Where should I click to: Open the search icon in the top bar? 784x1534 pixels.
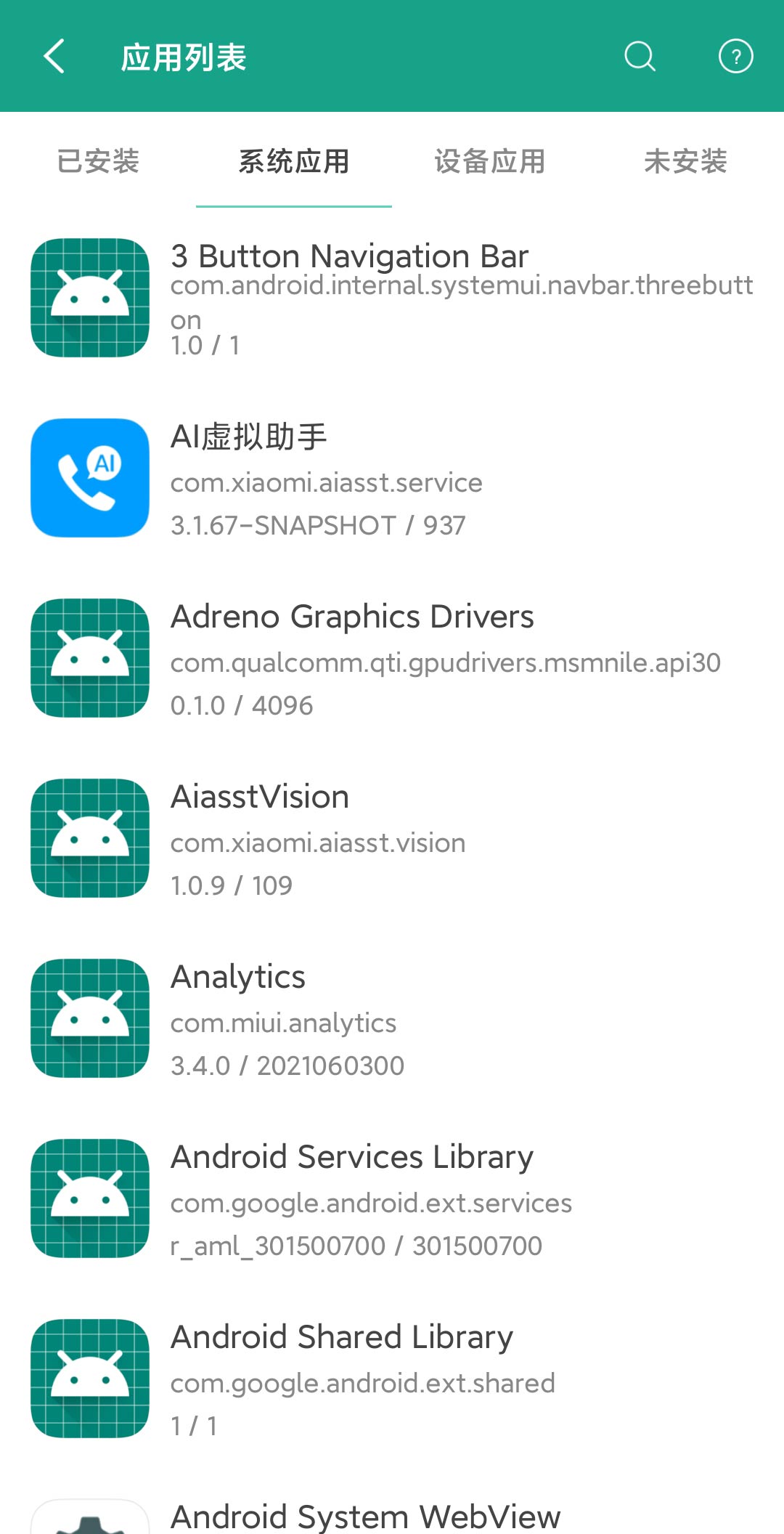[638, 56]
